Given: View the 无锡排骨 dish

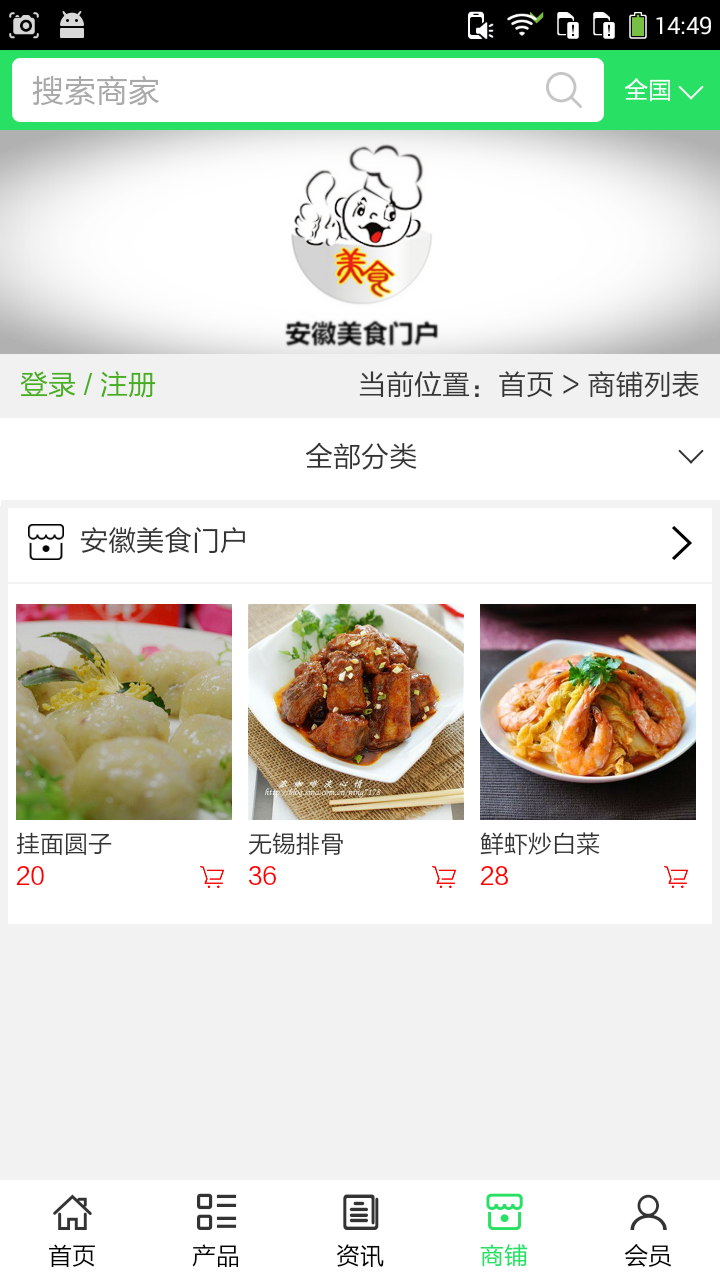Looking at the screenshot, I should point(356,712).
